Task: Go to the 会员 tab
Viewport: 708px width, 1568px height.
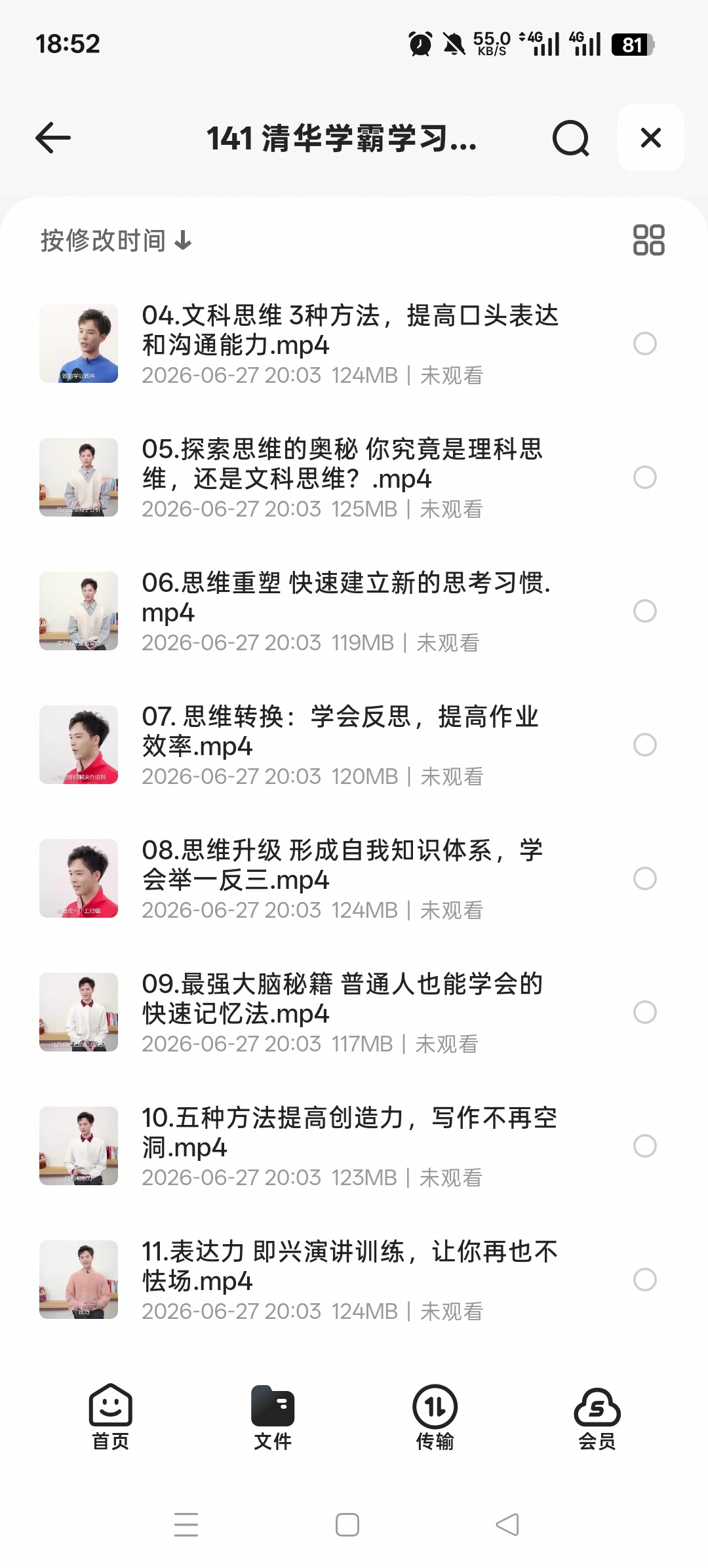Action: pos(597,1418)
